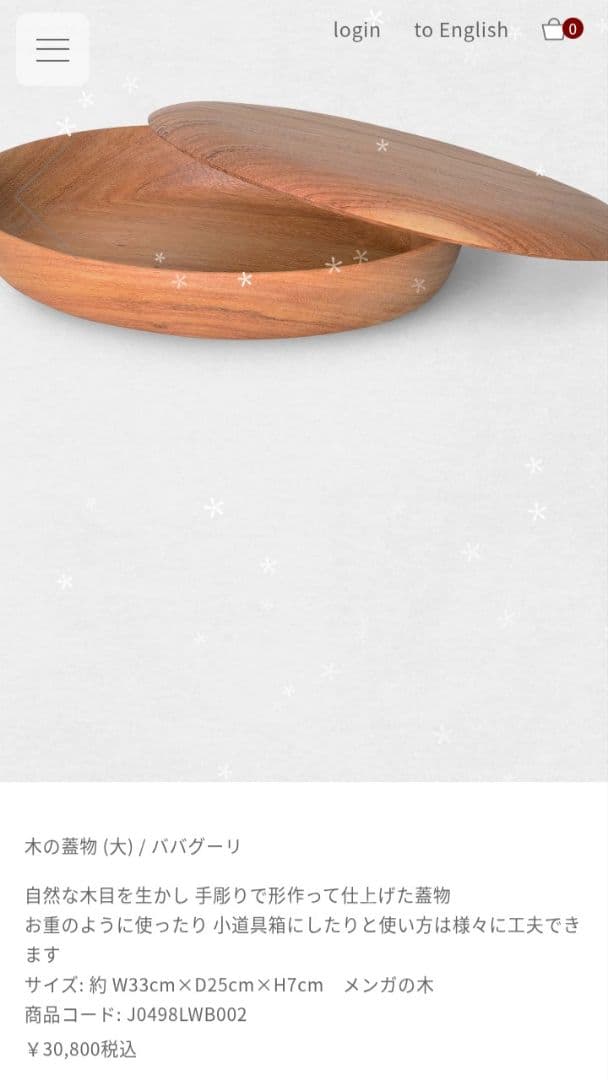Tap the login link
Screen dimensions: 608x1080
356,30
